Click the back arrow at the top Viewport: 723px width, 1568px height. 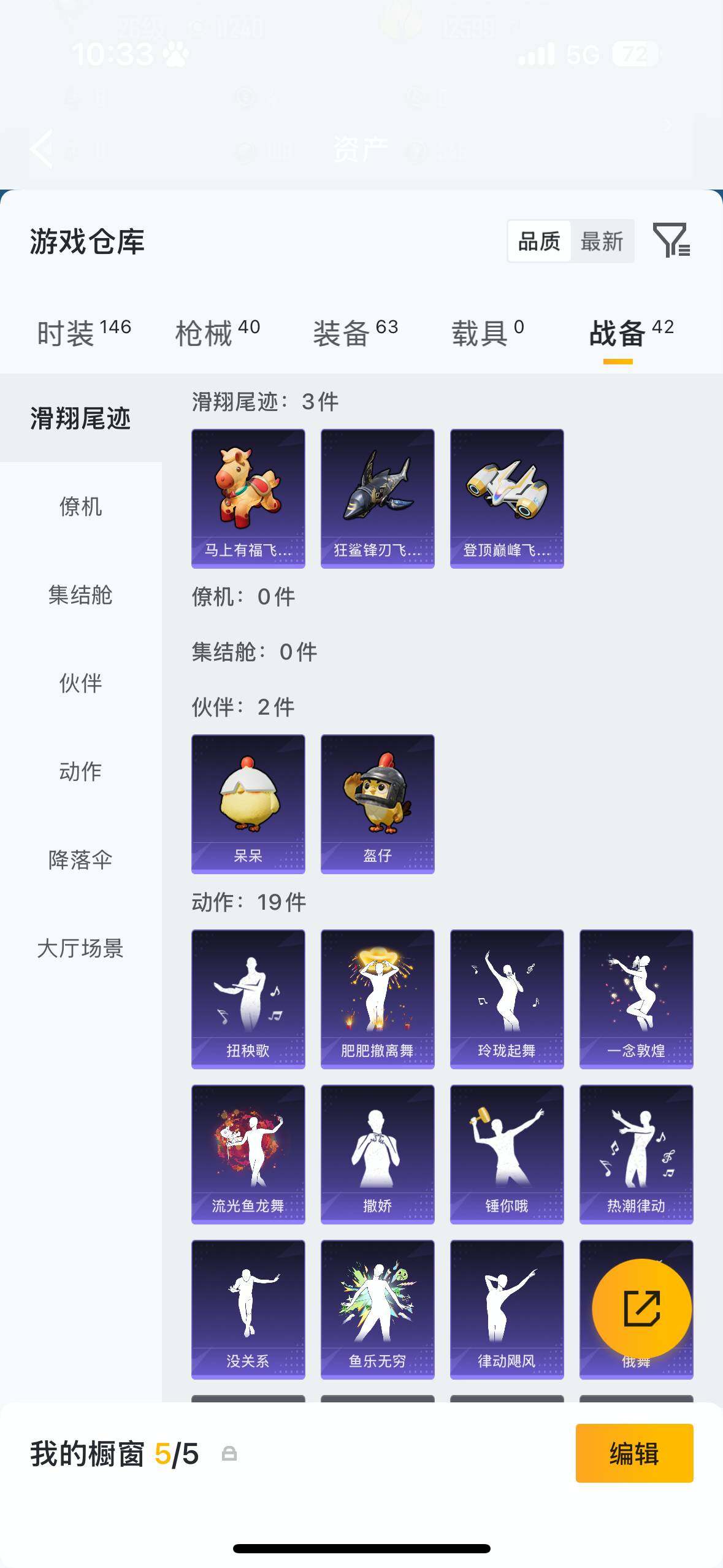(x=42, y=150)
